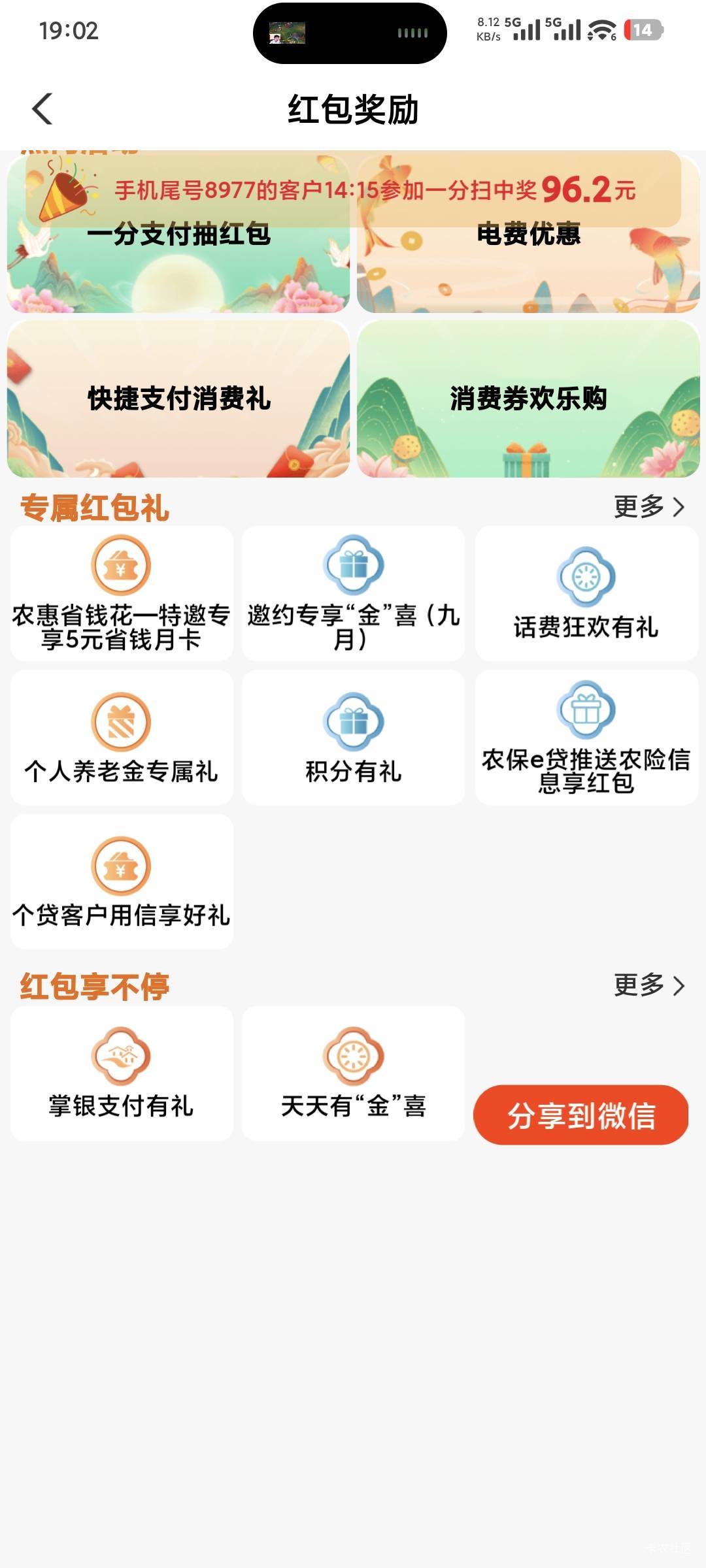Open 农保e贷推送农险信息享红包
Image resolution: width=706 pixels, height=1568 pixels.
586,738
